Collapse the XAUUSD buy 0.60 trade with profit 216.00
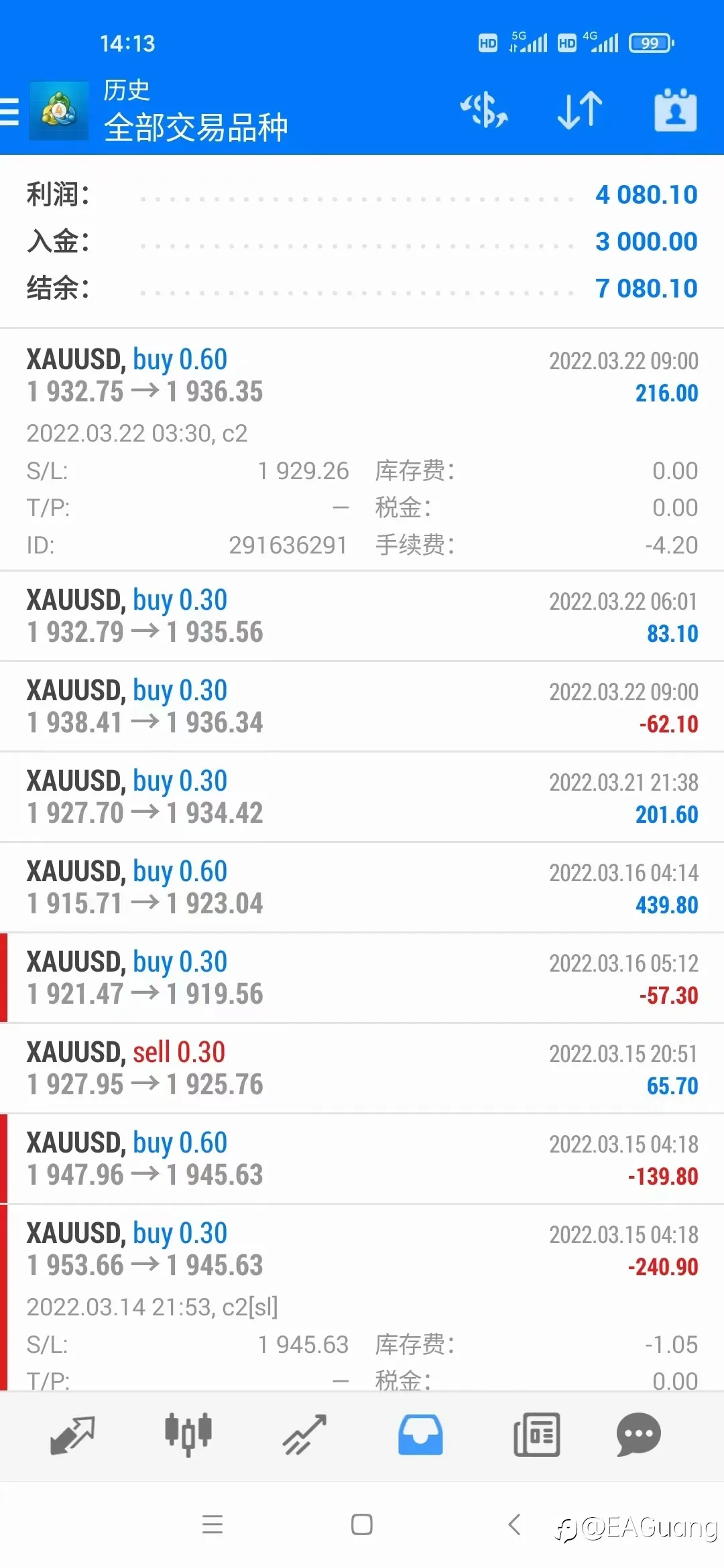724x1568 pixels. point(362,450)
